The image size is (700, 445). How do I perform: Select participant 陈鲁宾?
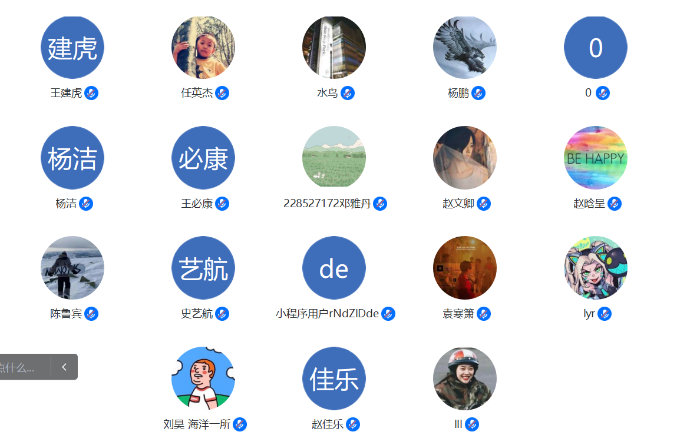coord(72,268)
